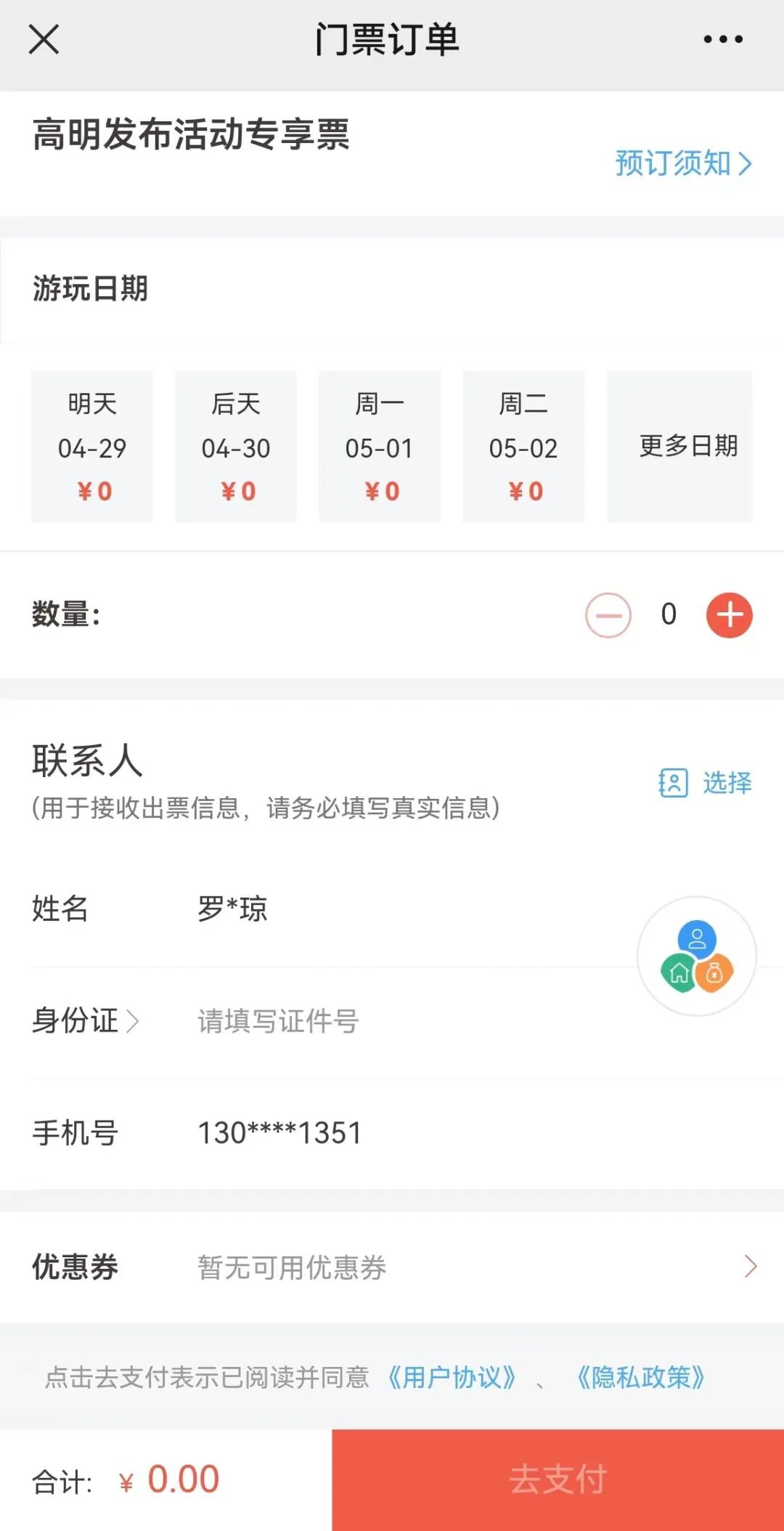The width and height of the screenshot is (784, 1531).
Task: Choose 周一 05-01 date option
Action: coord(380,447)
